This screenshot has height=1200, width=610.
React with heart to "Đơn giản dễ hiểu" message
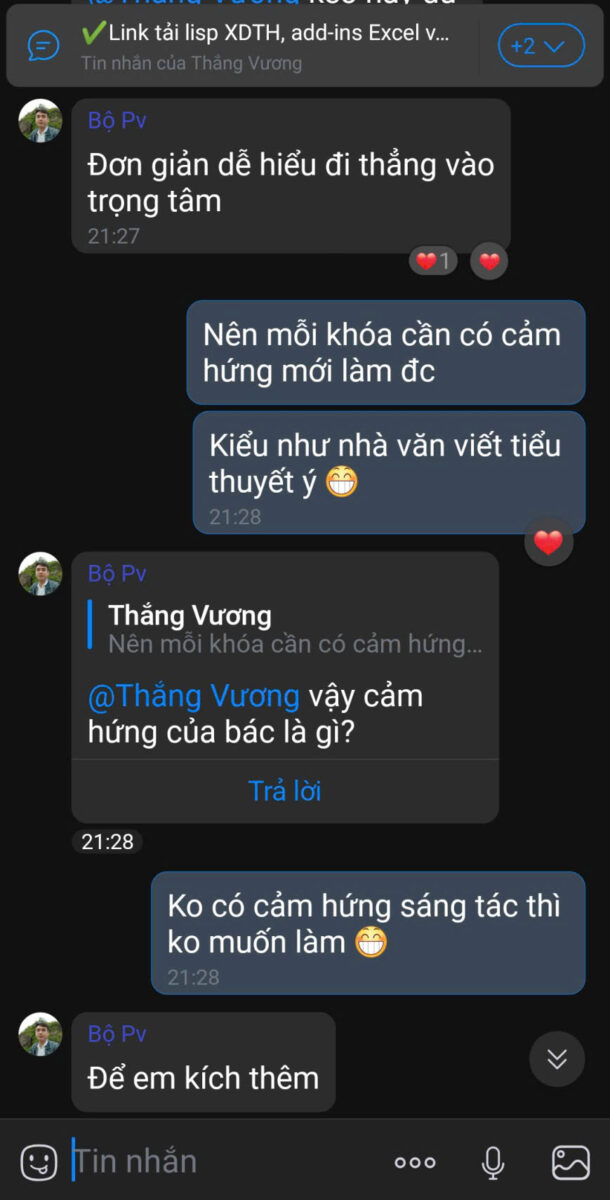489,262
